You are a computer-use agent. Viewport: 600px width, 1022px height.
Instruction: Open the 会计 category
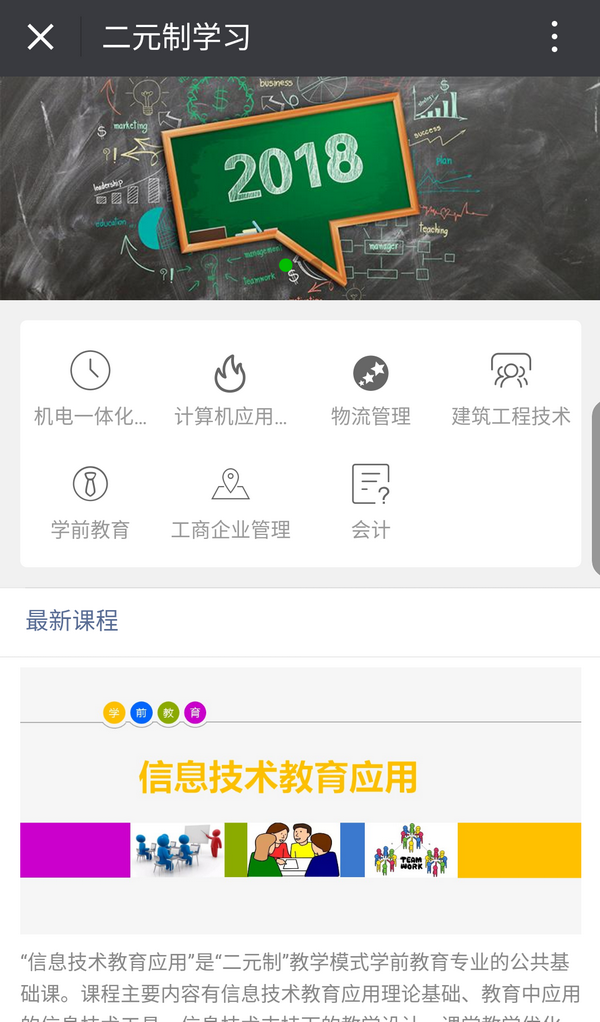pos(371,502)
